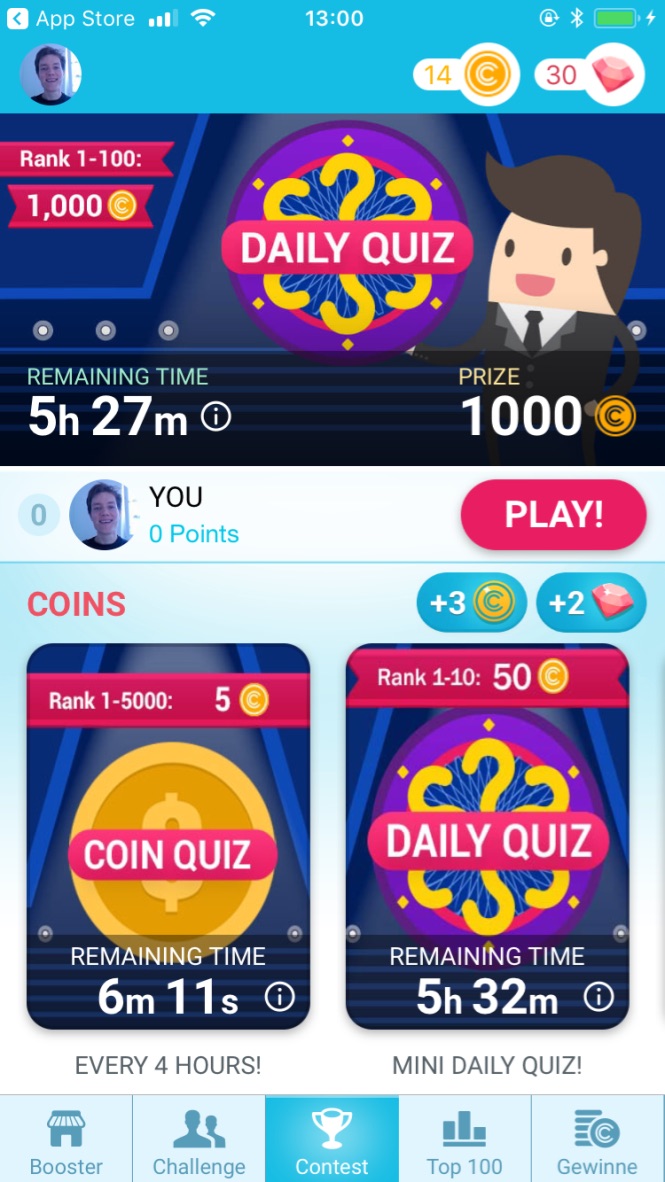Start the Daily Quiz with PLAY!

[x=553, y=515]
